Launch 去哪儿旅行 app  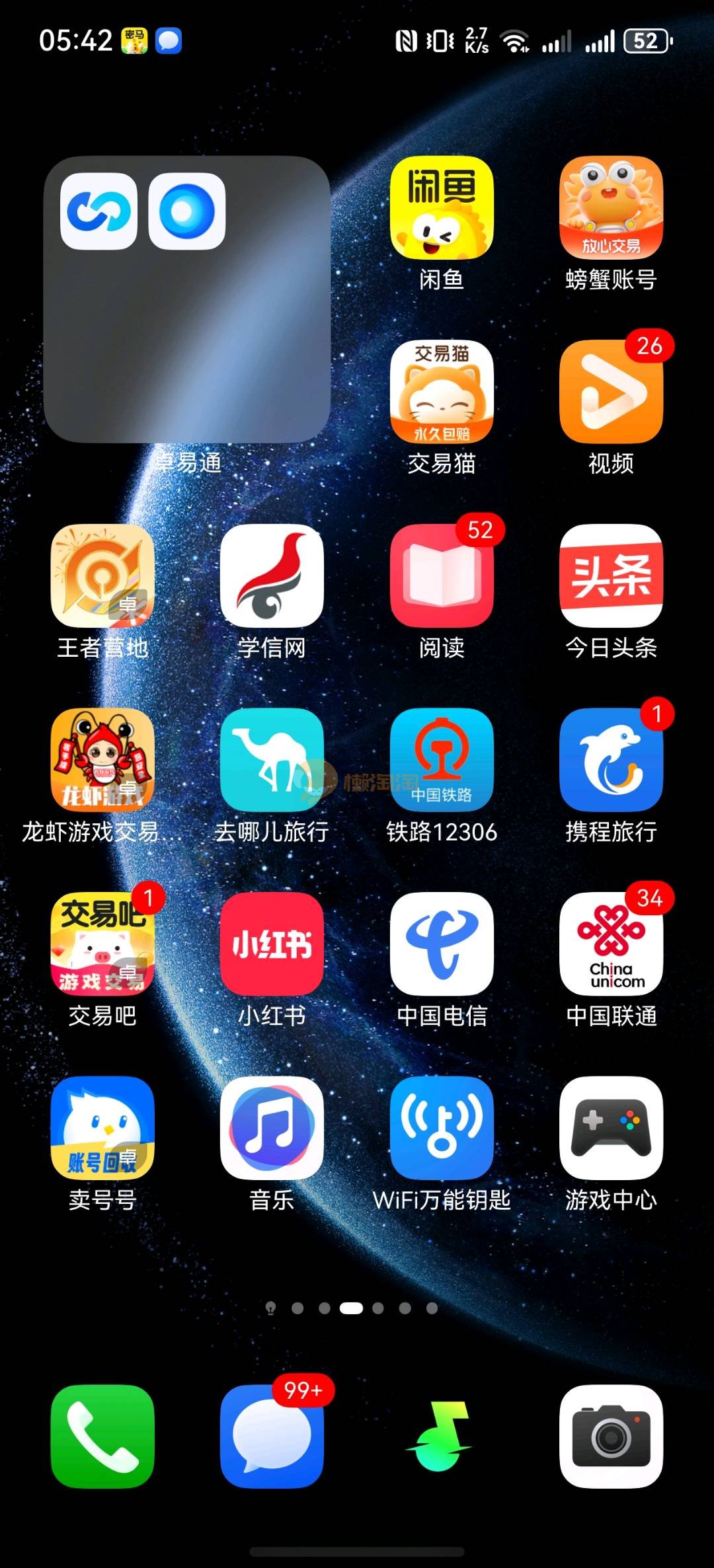click(x=272, y=760)
